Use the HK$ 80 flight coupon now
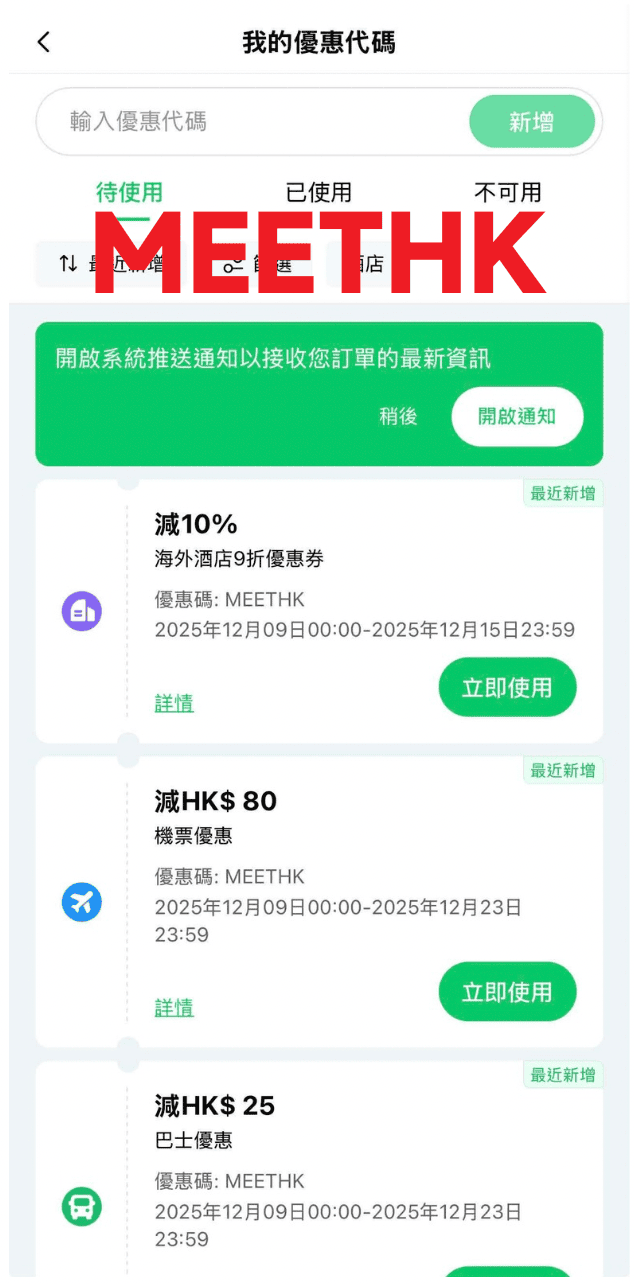634x1284 pixels. point(507,991)
